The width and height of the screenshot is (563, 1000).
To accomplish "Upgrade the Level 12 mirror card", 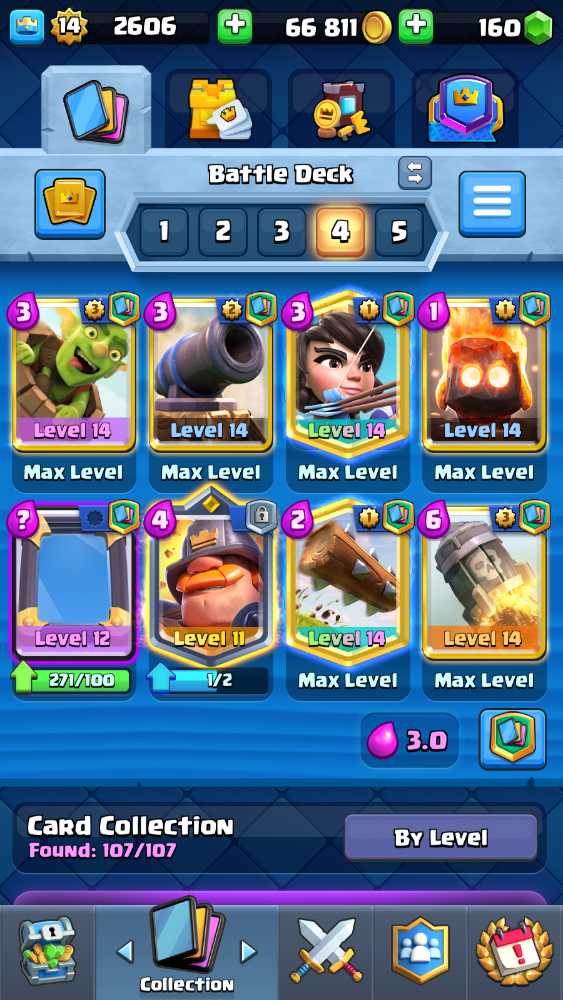I will [71, 680].
